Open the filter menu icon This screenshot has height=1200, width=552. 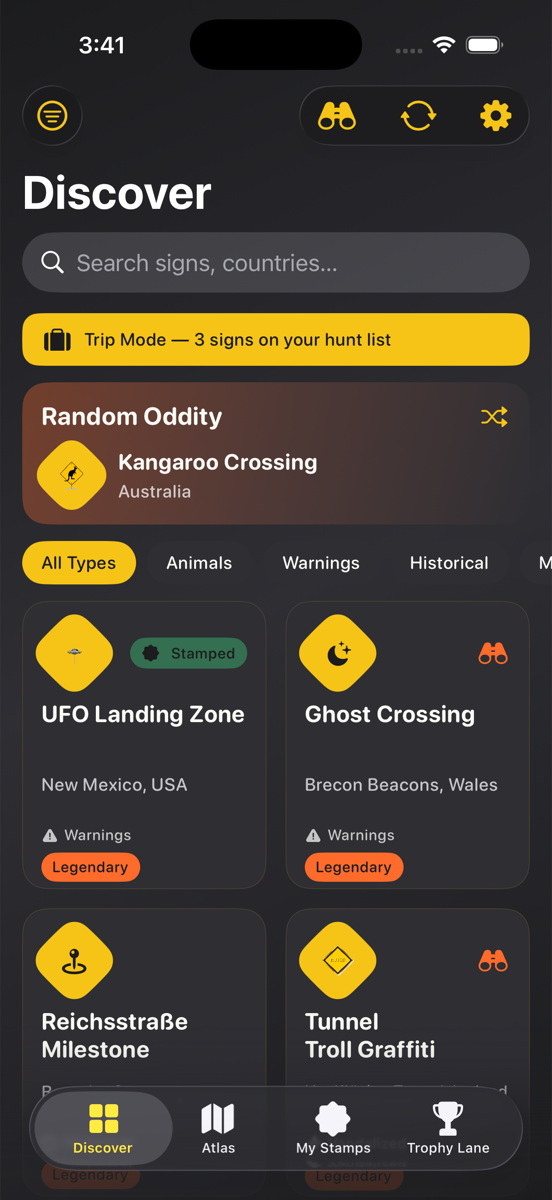(x=52, y=117)
